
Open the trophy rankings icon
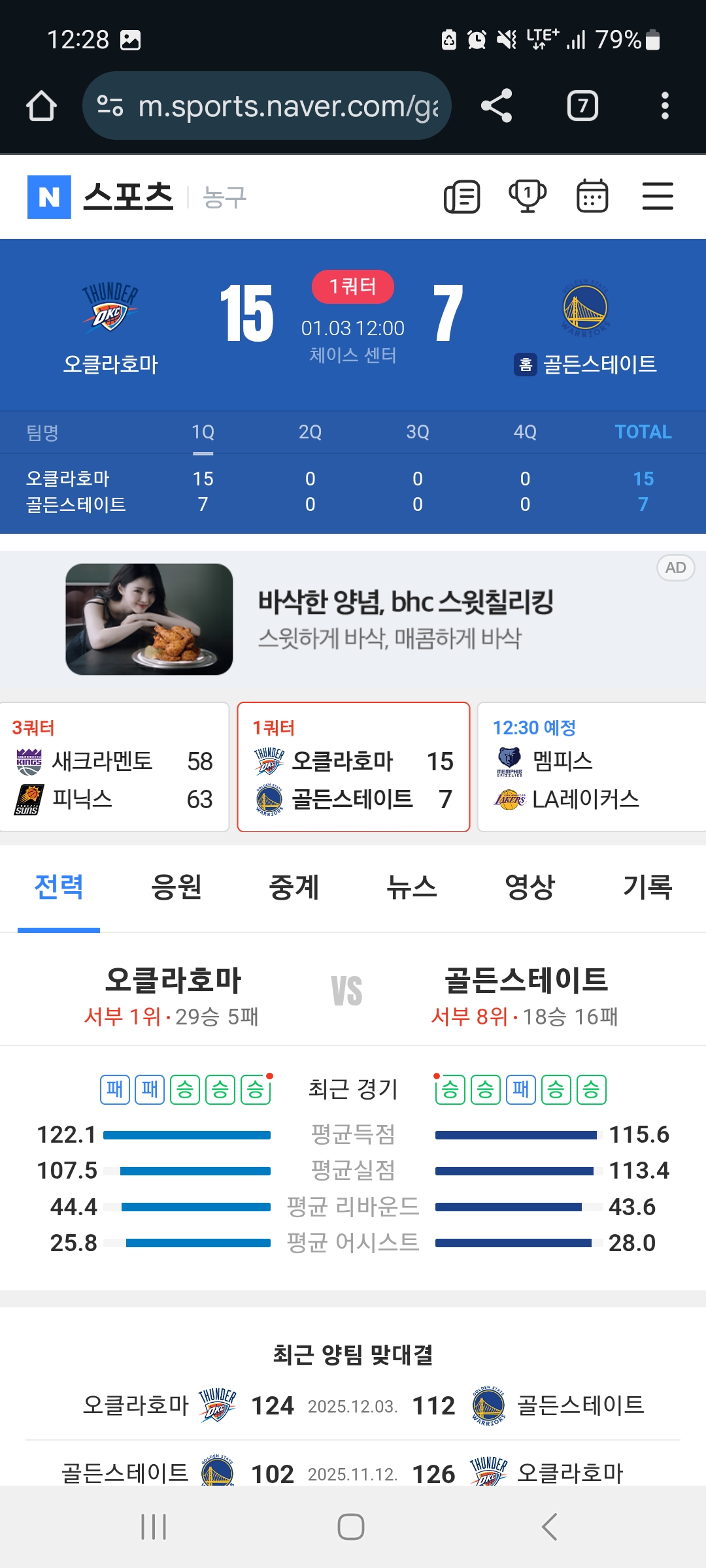(528, 197)
